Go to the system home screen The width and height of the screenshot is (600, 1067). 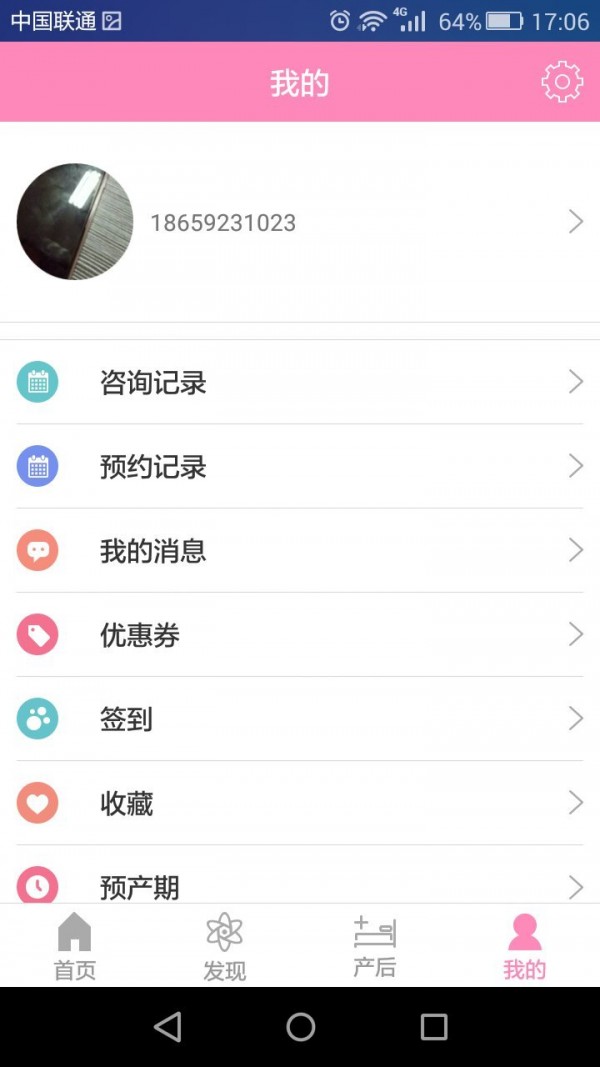tap(300, 1027)
